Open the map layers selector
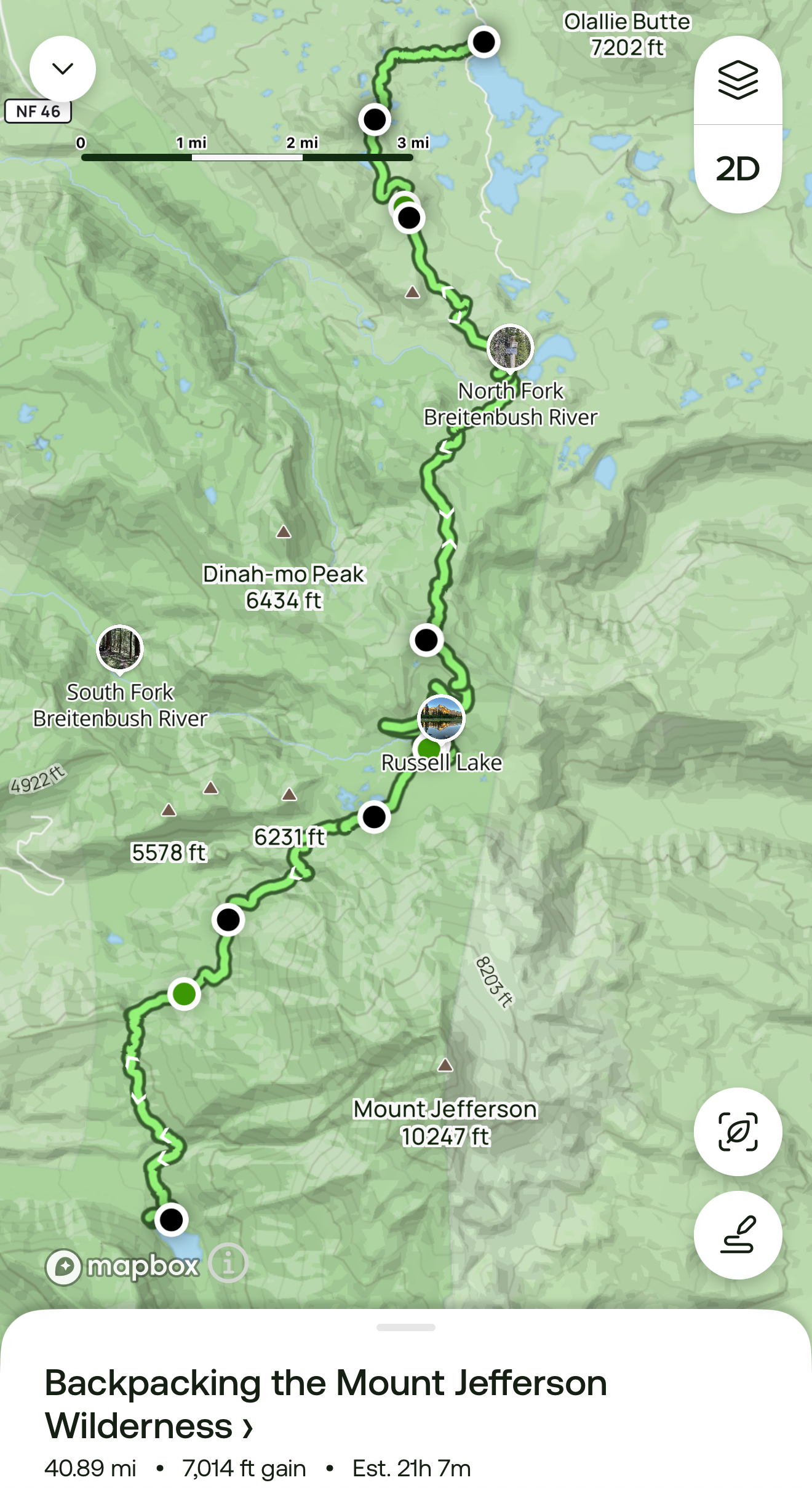812x1488 pixels. [738, 81]
